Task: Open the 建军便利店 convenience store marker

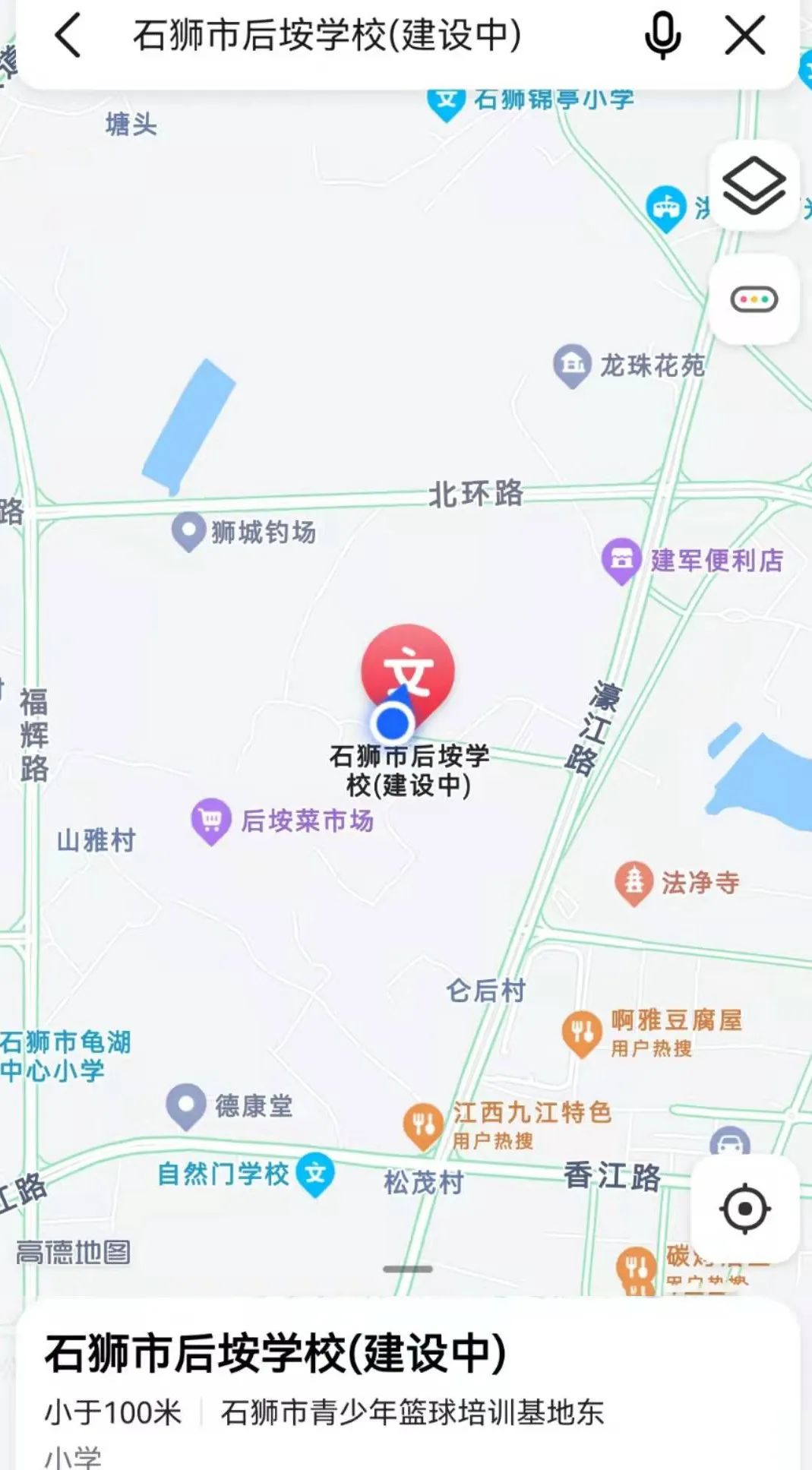Action: tap(622, 561)
